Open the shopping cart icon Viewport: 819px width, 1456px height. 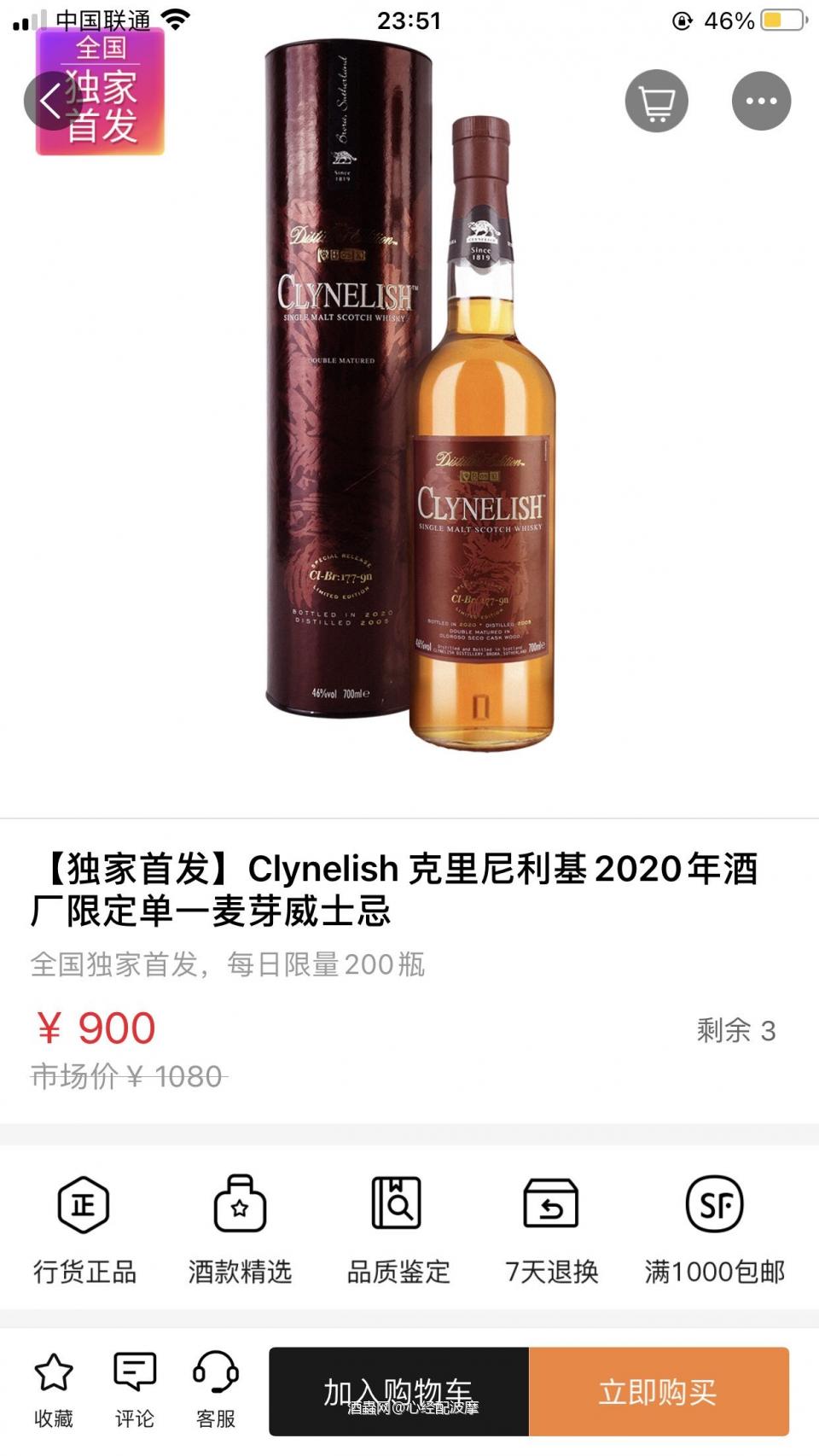[655, 100]
